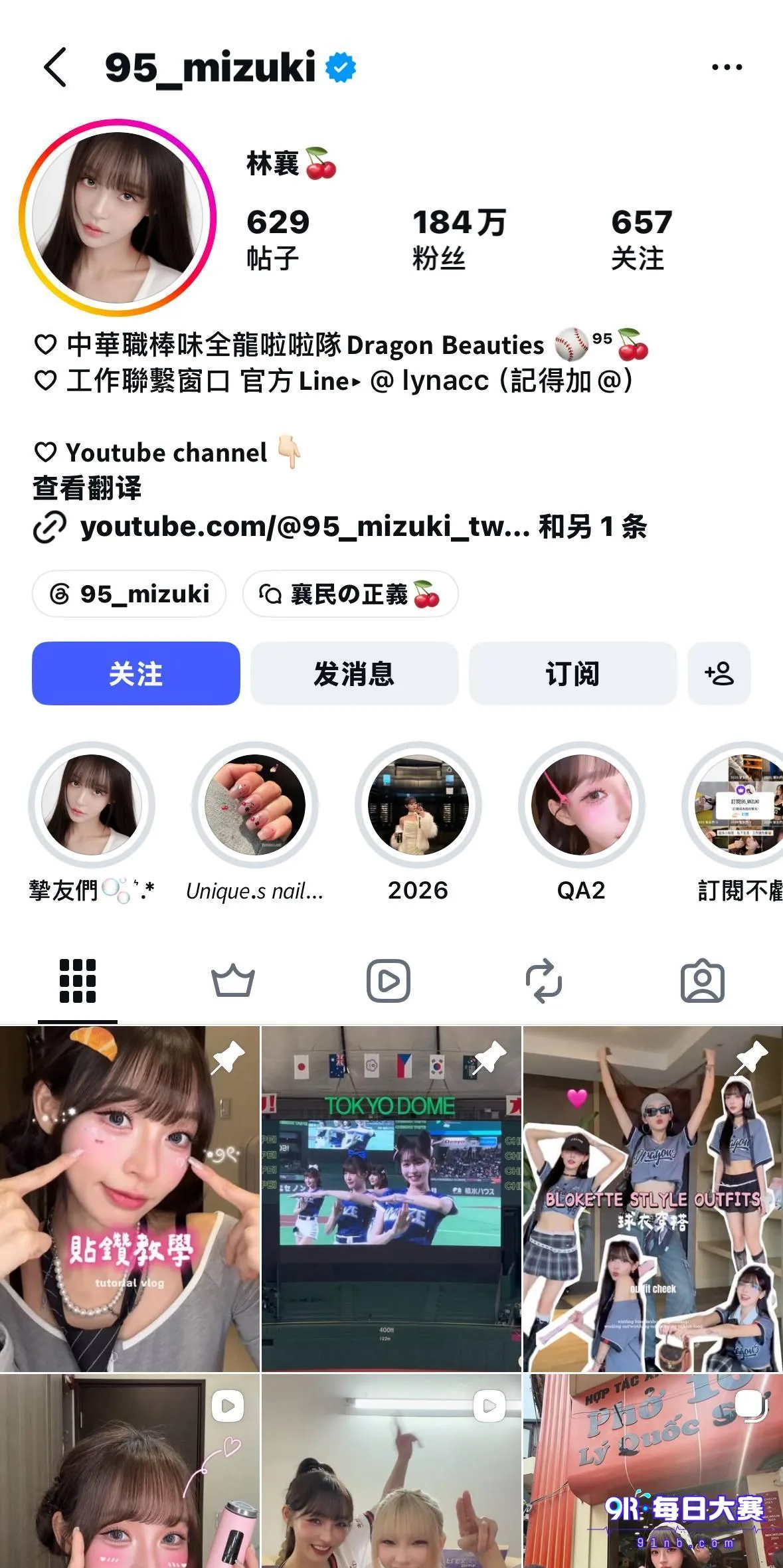Open the 襄民の正義 channel chip
783x1568 pixels.
[350, 594]
